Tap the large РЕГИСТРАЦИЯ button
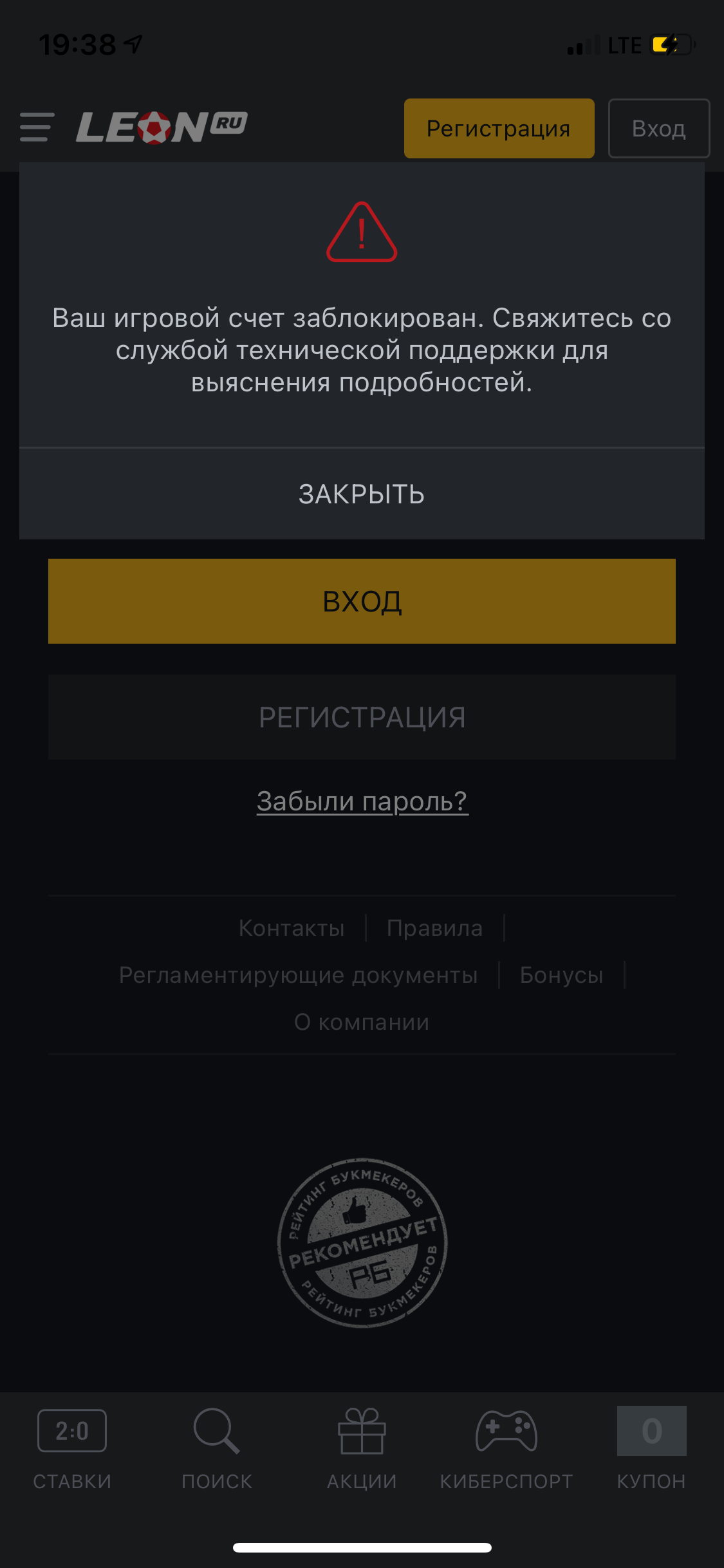The image size is (724, 1568). click(x=362, y=717)
